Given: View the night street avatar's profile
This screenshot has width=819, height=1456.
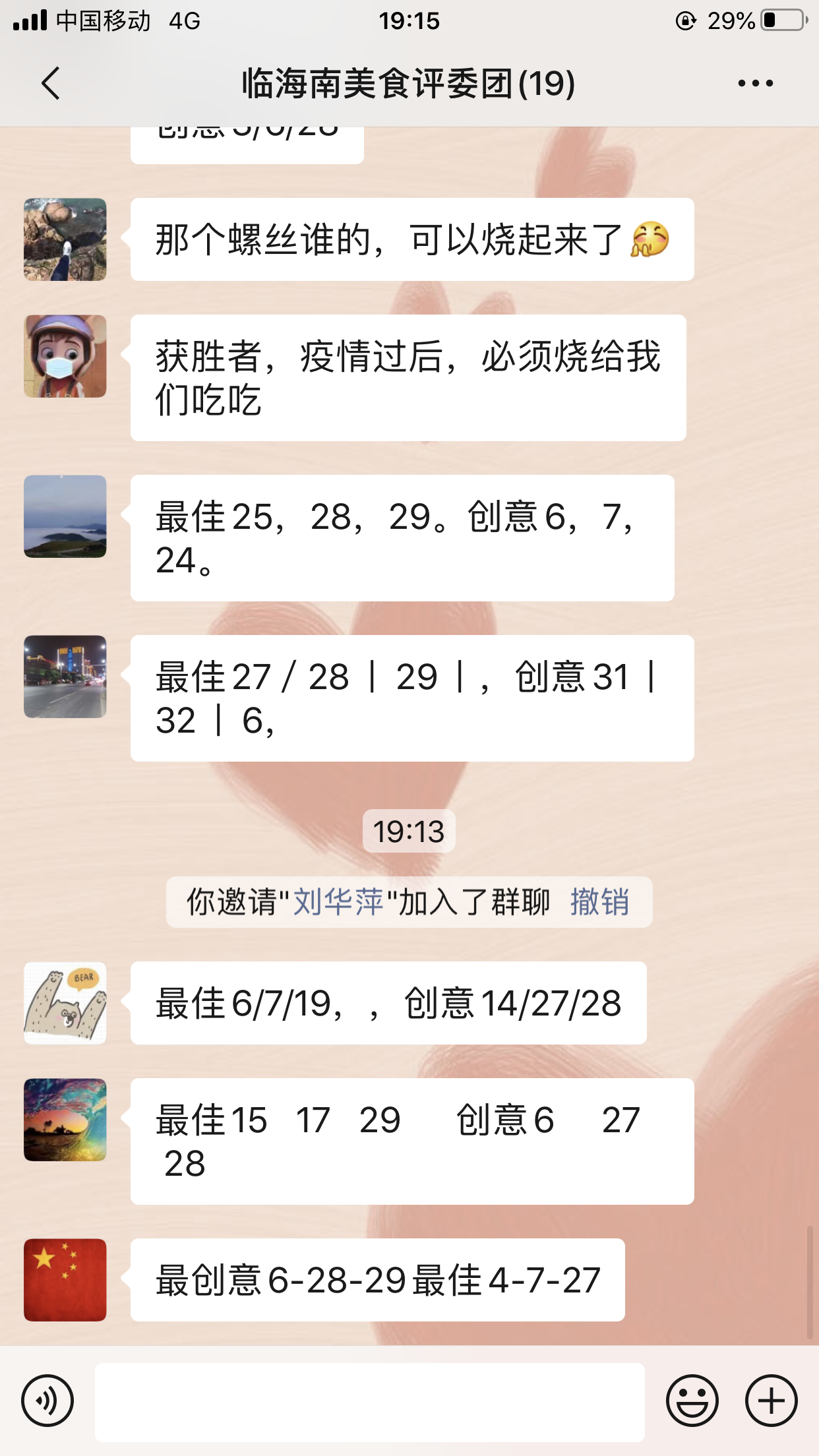Looking at the screenshot, I should coord(65,677).
